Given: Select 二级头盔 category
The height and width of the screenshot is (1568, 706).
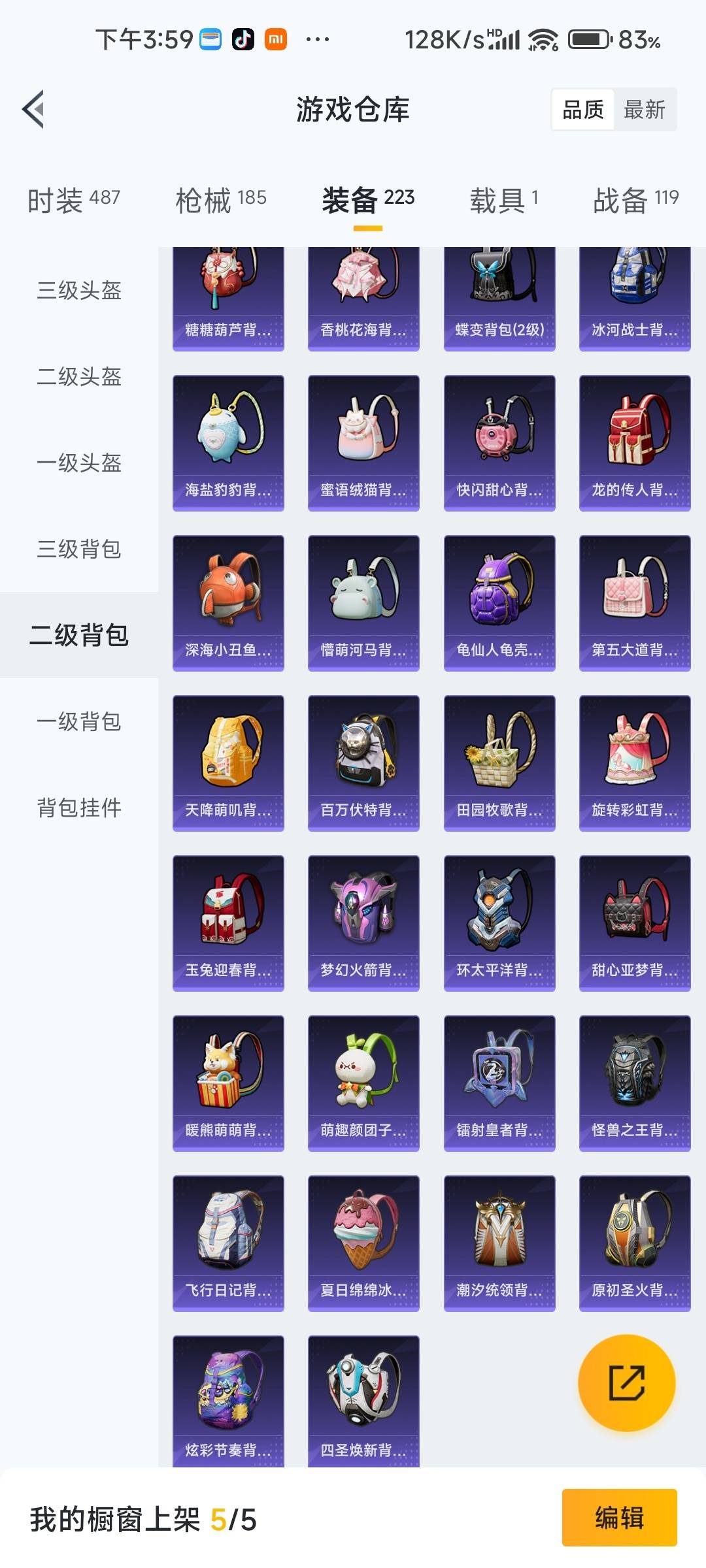Looking at the screenshot, I should (x=79, y=376).
